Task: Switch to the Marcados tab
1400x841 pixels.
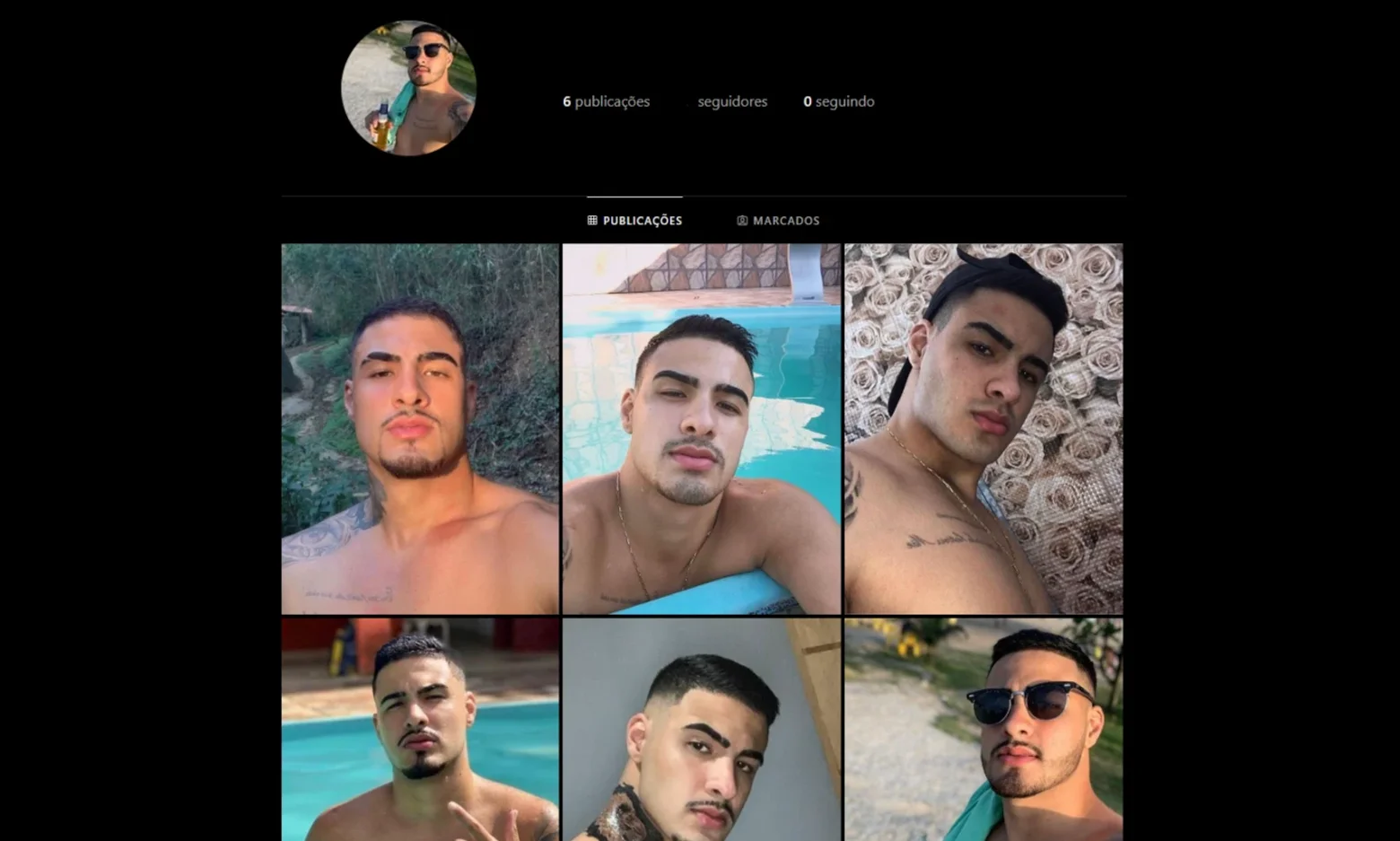Action: pyautogui.click(x=778, y=221)
